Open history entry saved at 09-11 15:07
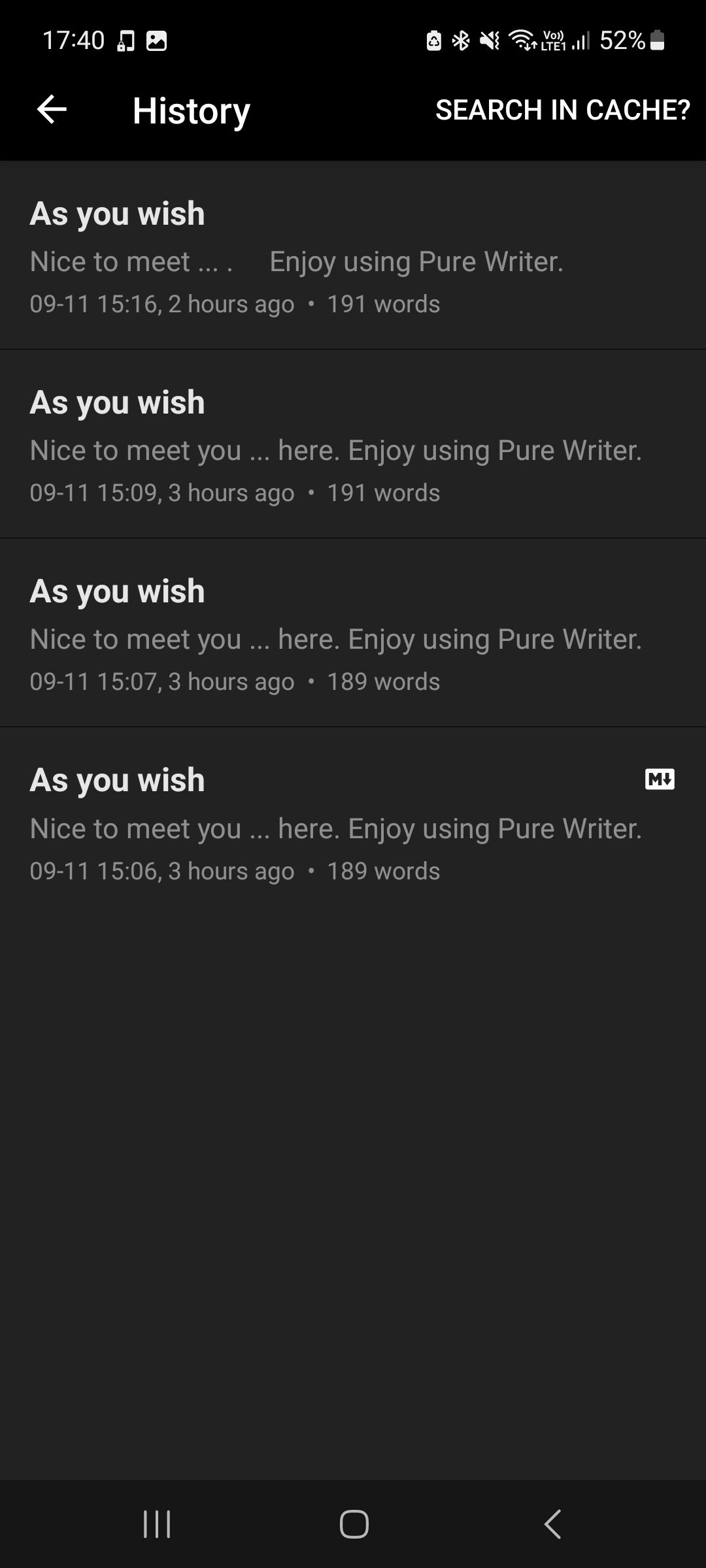This screenshot has width=706, height=1568. tap(353, 634)
